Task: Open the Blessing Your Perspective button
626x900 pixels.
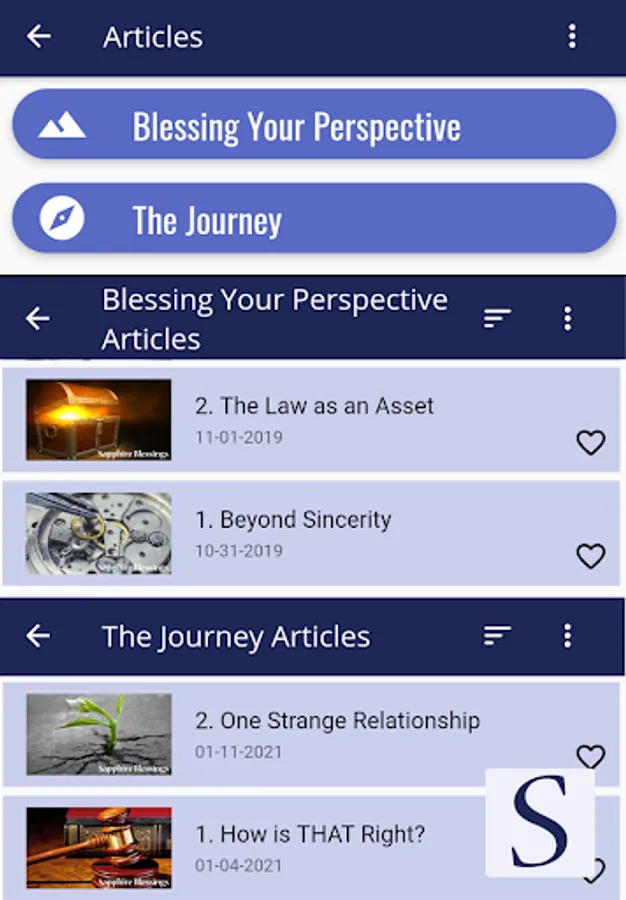Action: coord(313,125)
